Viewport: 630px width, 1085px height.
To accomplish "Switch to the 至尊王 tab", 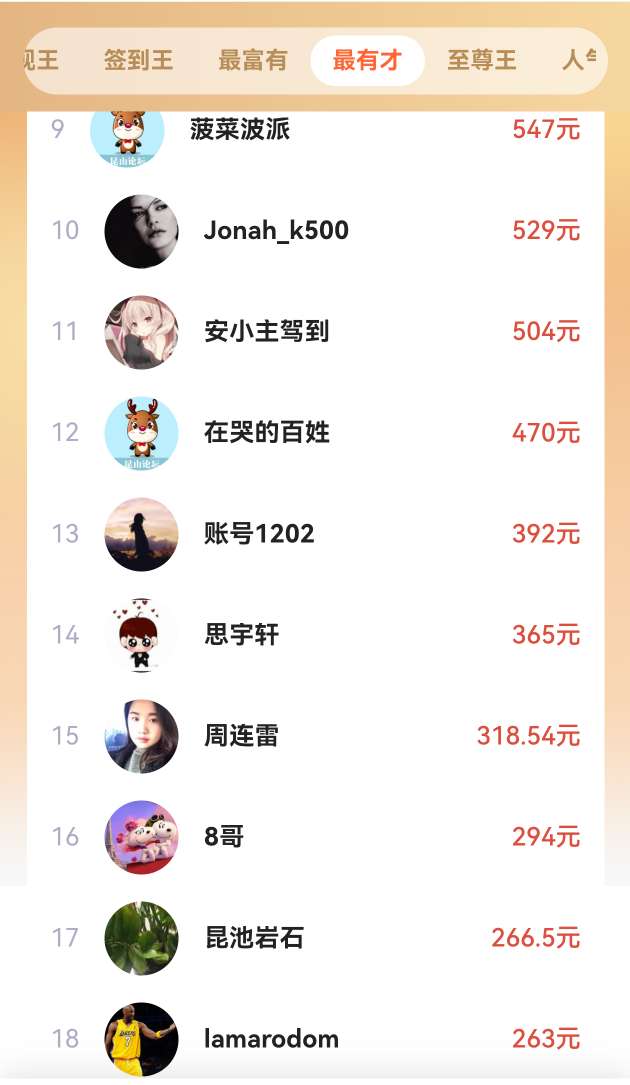I will point(481,60).
